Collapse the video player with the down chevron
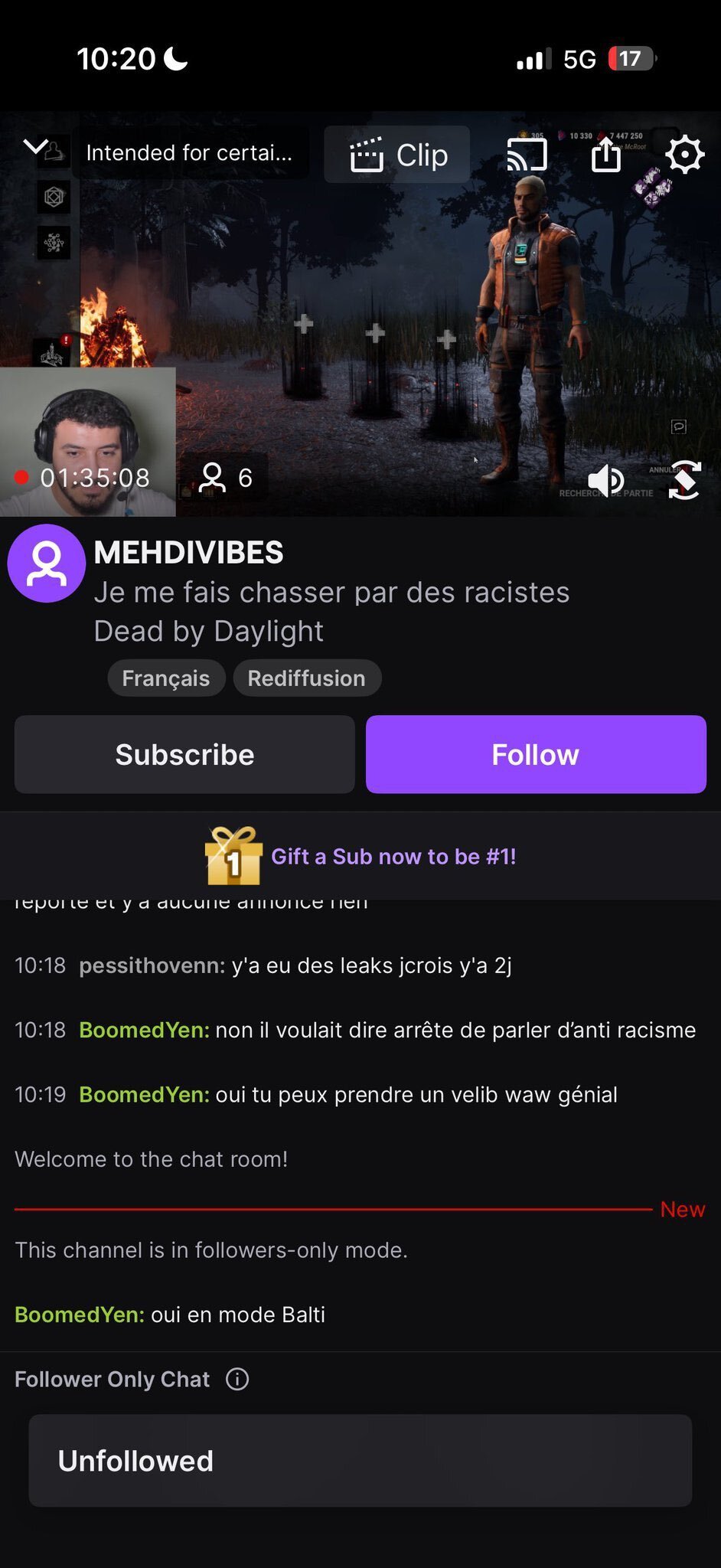The width and height of the screenshot is (721, 1568). 35,147
